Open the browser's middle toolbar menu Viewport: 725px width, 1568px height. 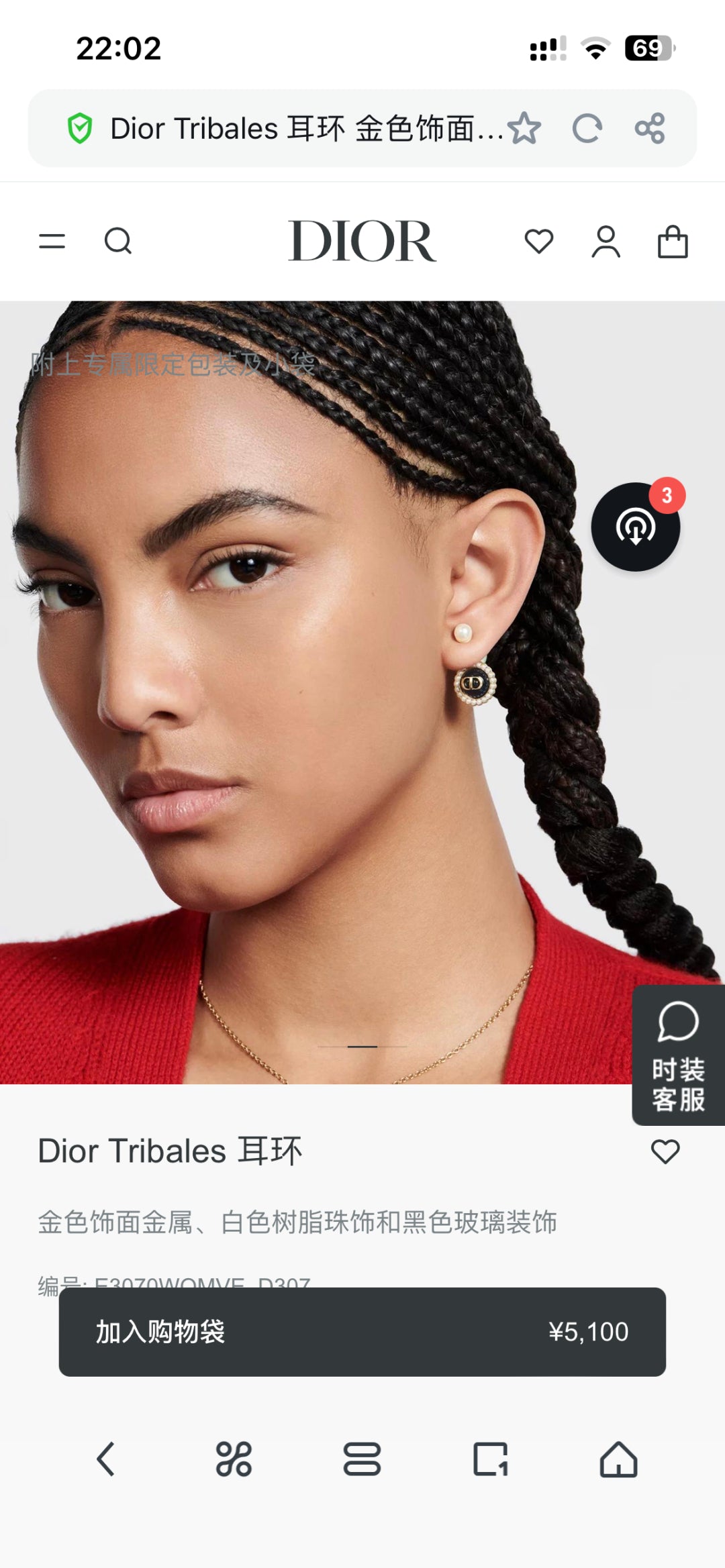[x=362, y=1459]
